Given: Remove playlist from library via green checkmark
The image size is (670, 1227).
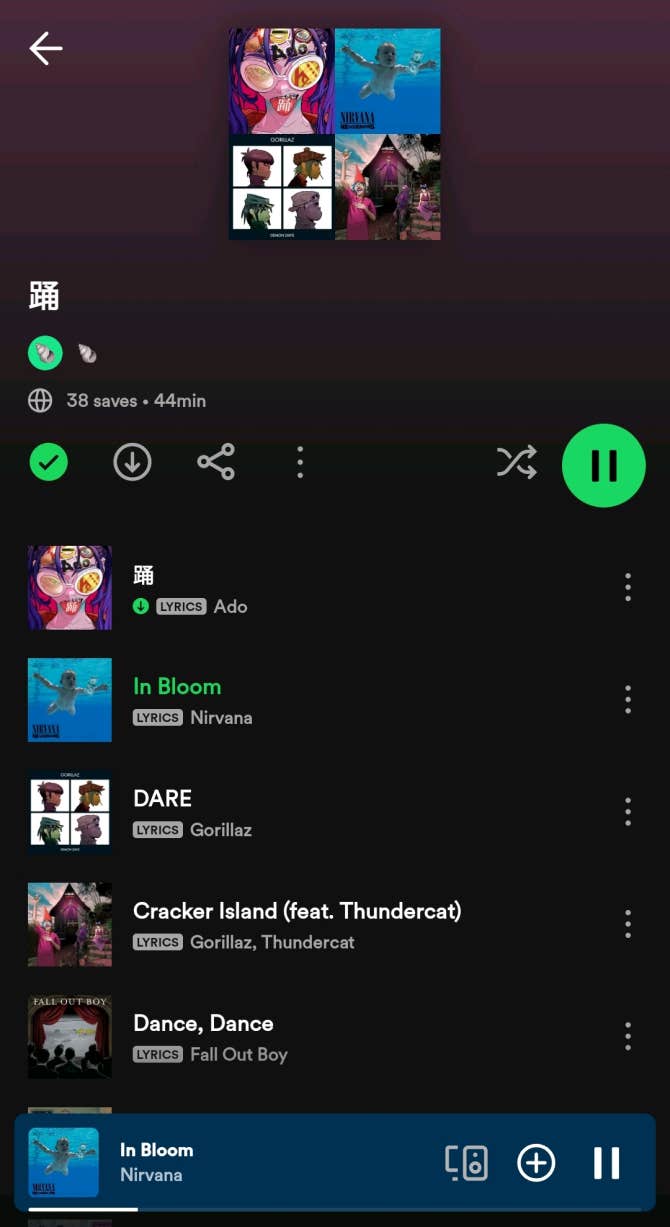Looking at the screenshot, I should click(48, 462).
